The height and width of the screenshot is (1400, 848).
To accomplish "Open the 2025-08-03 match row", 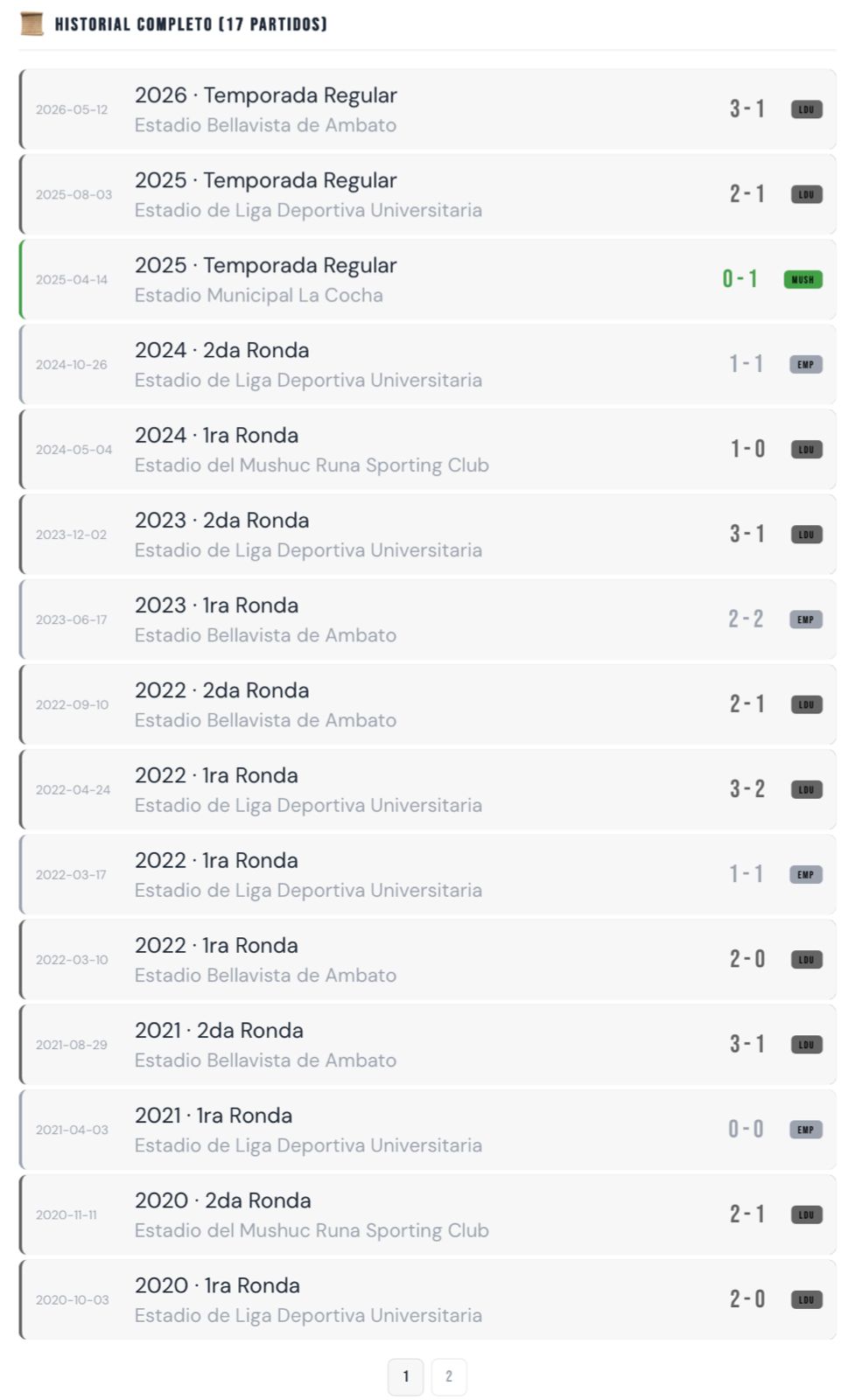I will tap(428, 194).
